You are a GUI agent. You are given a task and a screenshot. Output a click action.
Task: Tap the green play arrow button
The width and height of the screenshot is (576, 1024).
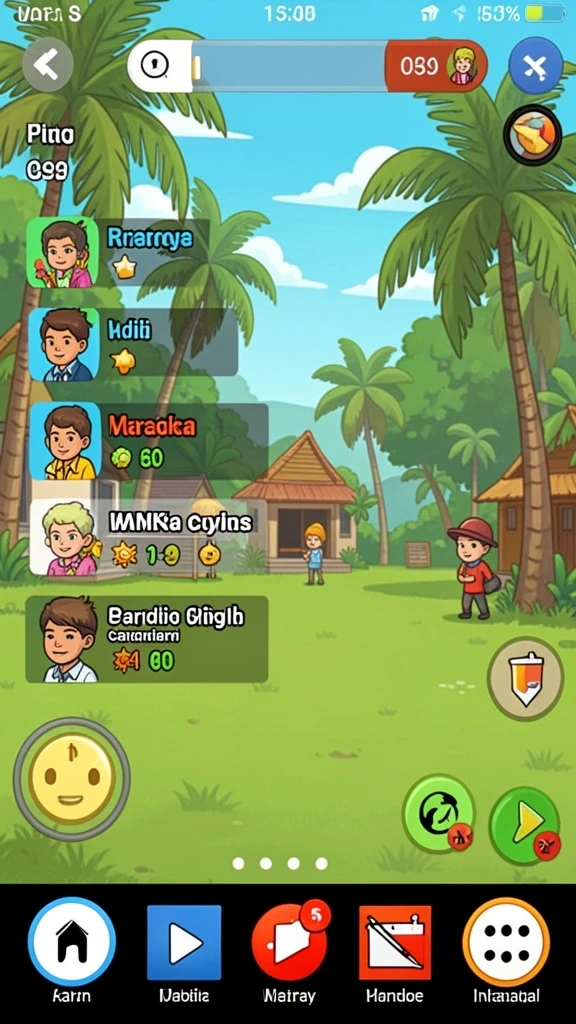525,824
